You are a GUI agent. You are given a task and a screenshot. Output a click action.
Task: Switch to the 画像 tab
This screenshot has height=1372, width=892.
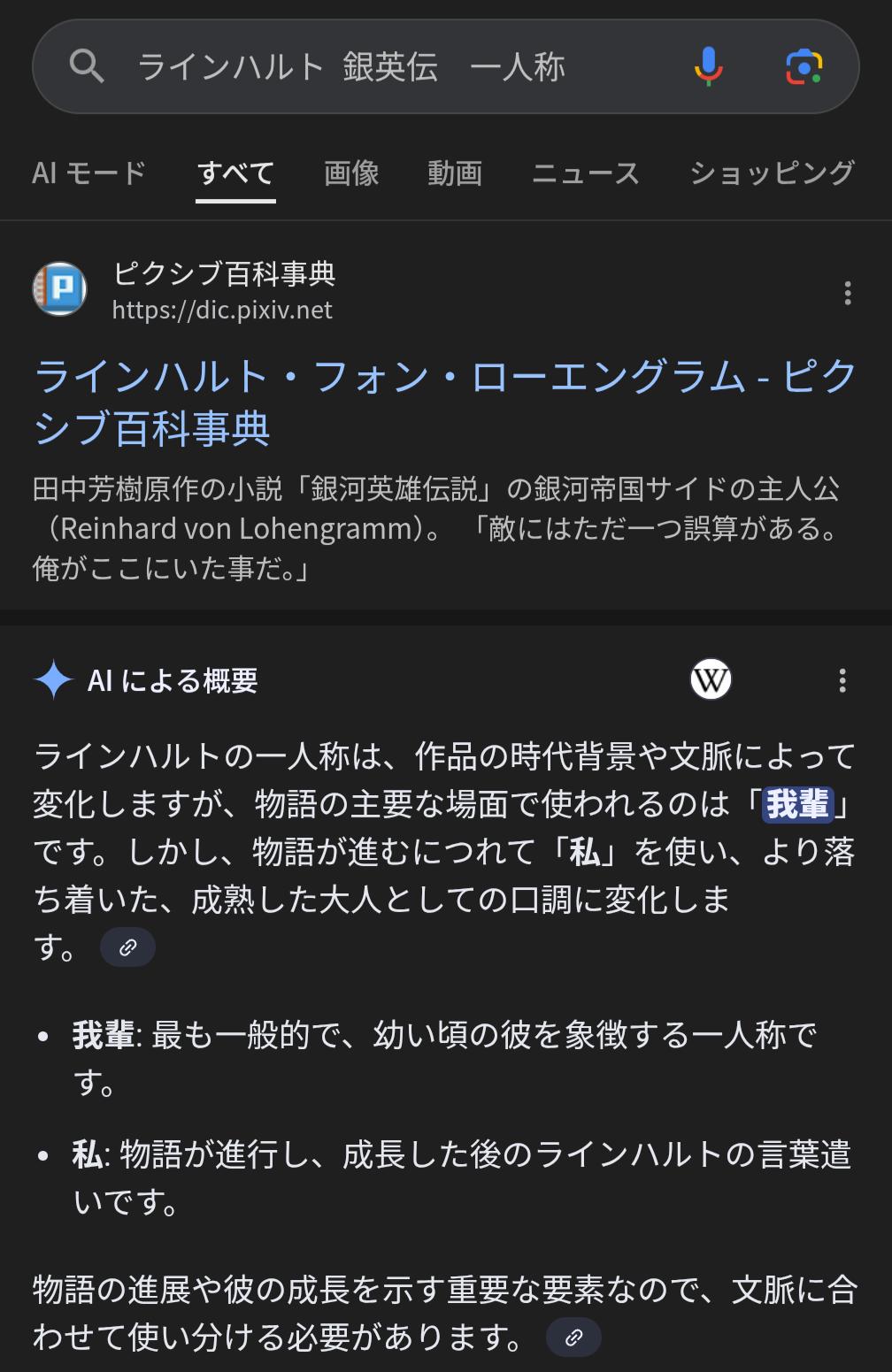351,172
